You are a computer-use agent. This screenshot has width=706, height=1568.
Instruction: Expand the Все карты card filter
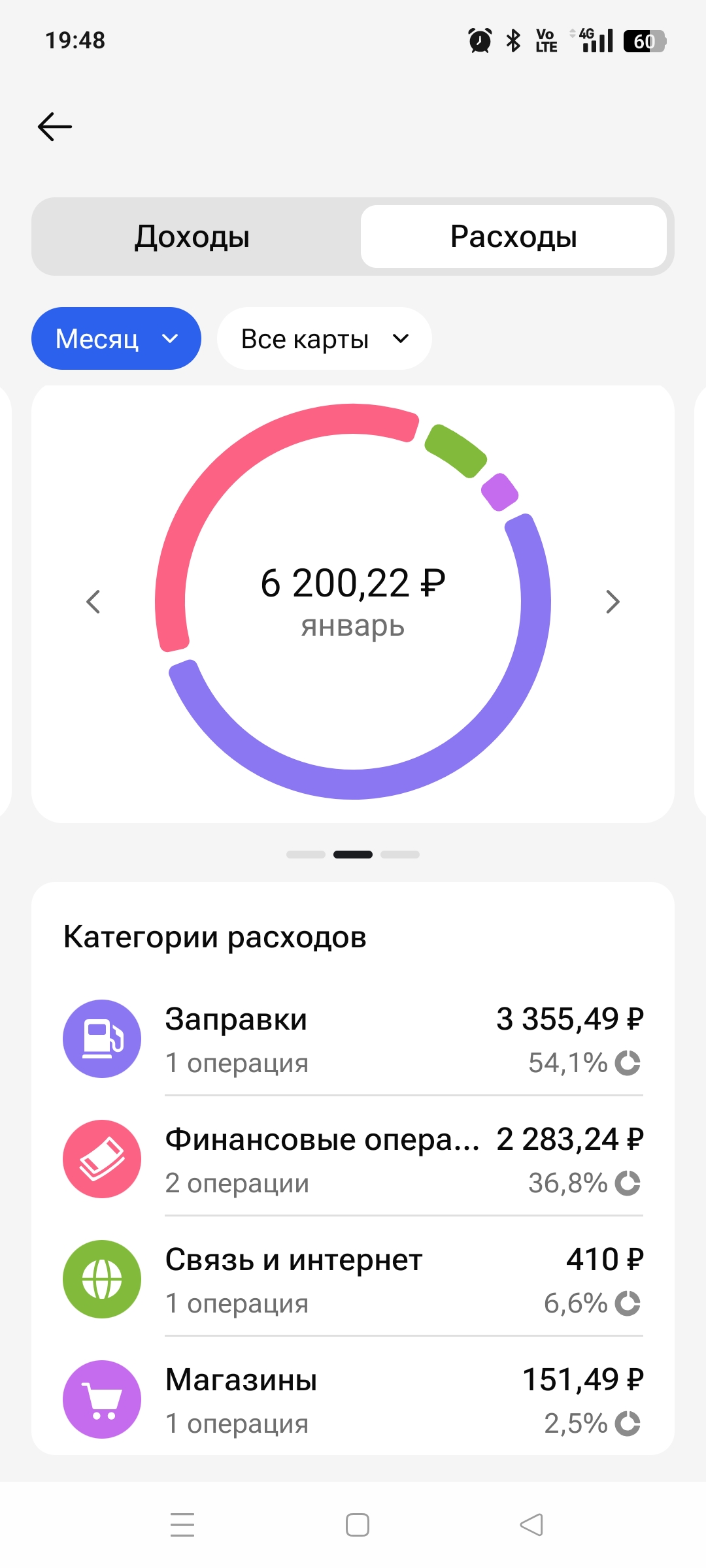click(324, 338)
